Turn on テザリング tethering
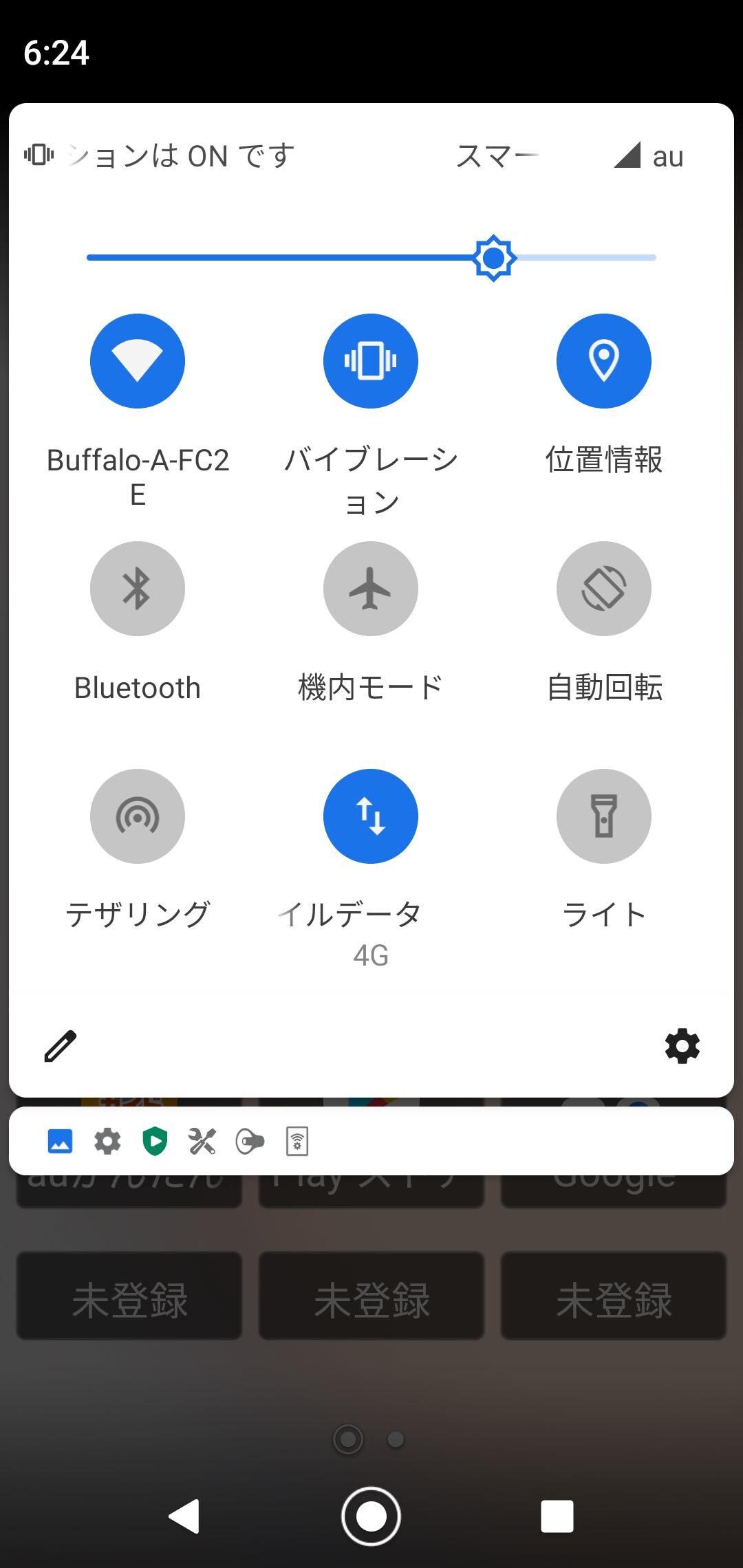Viewport: 743px width, 1568px height. click(x=138, y=816)
